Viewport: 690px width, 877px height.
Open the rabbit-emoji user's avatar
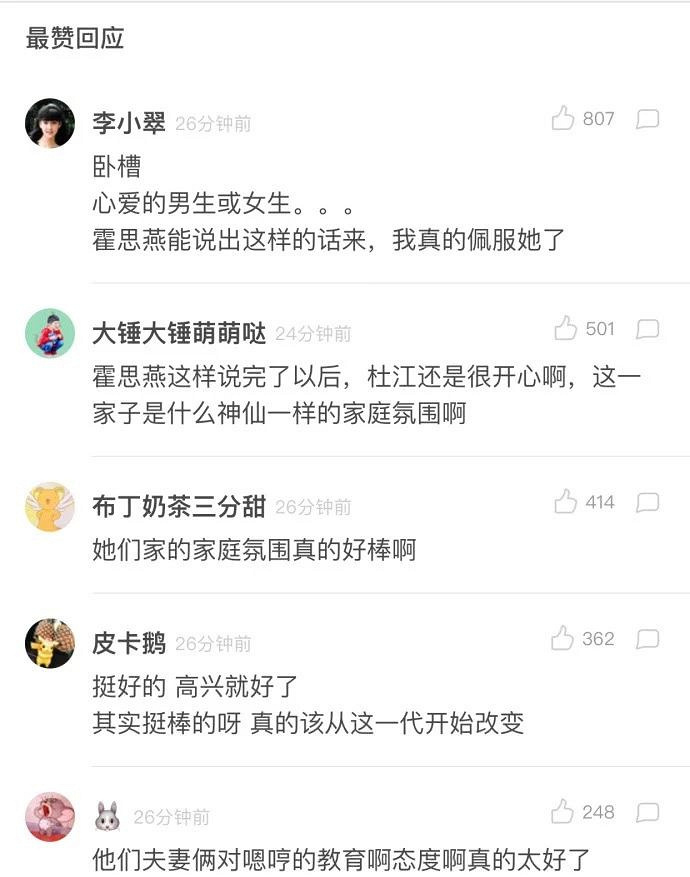pos(50,816)
